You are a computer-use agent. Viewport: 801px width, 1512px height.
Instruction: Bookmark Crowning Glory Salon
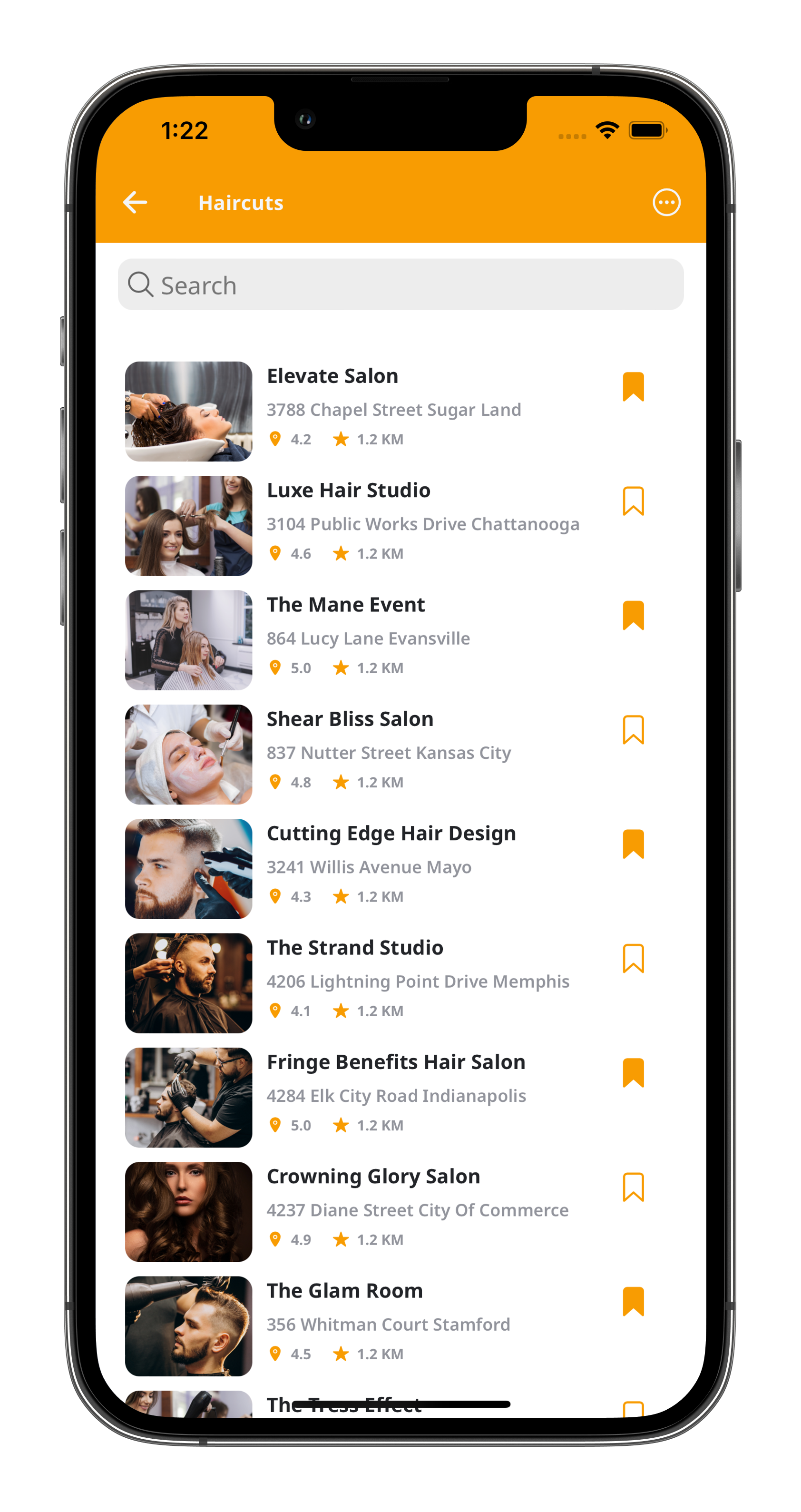pos(633,1188)
